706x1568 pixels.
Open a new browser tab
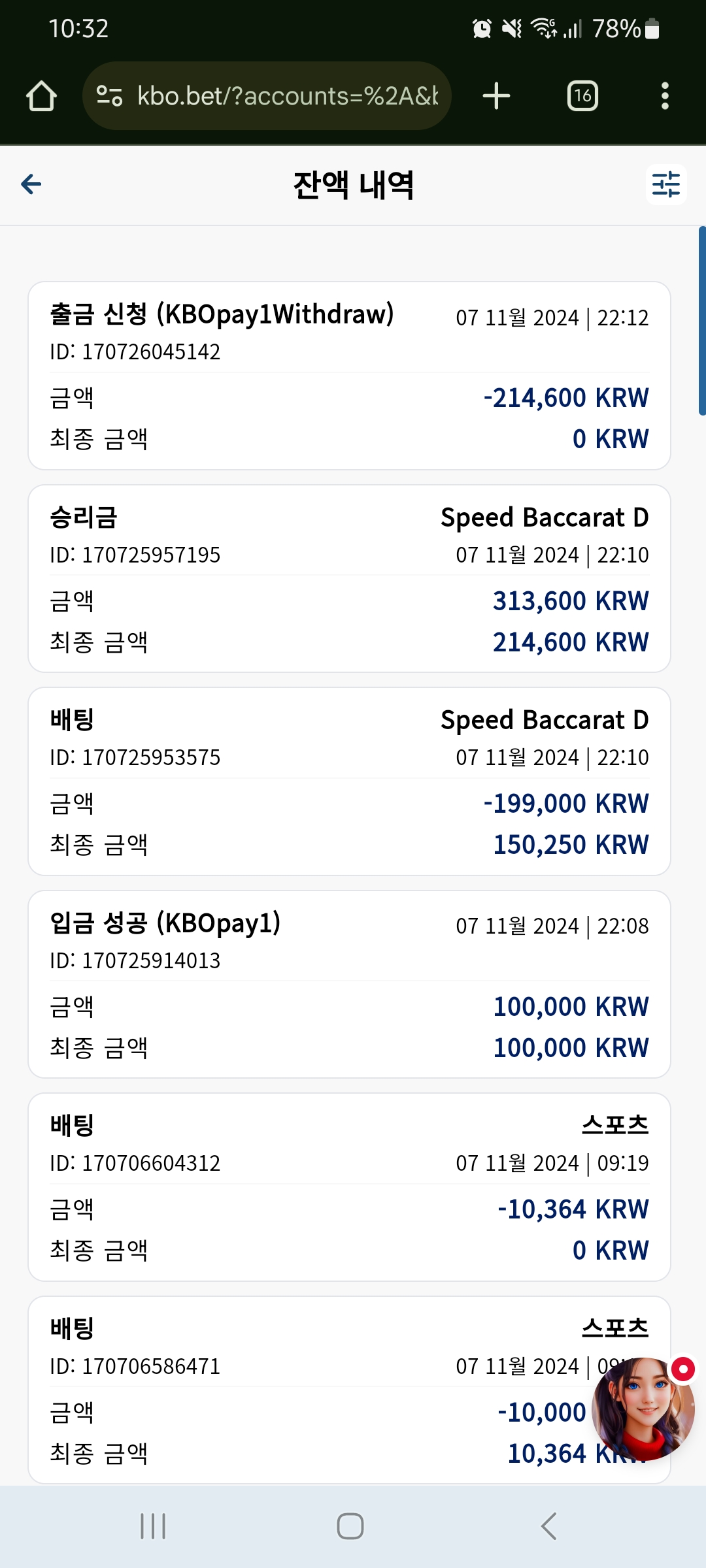click(496, 96)
